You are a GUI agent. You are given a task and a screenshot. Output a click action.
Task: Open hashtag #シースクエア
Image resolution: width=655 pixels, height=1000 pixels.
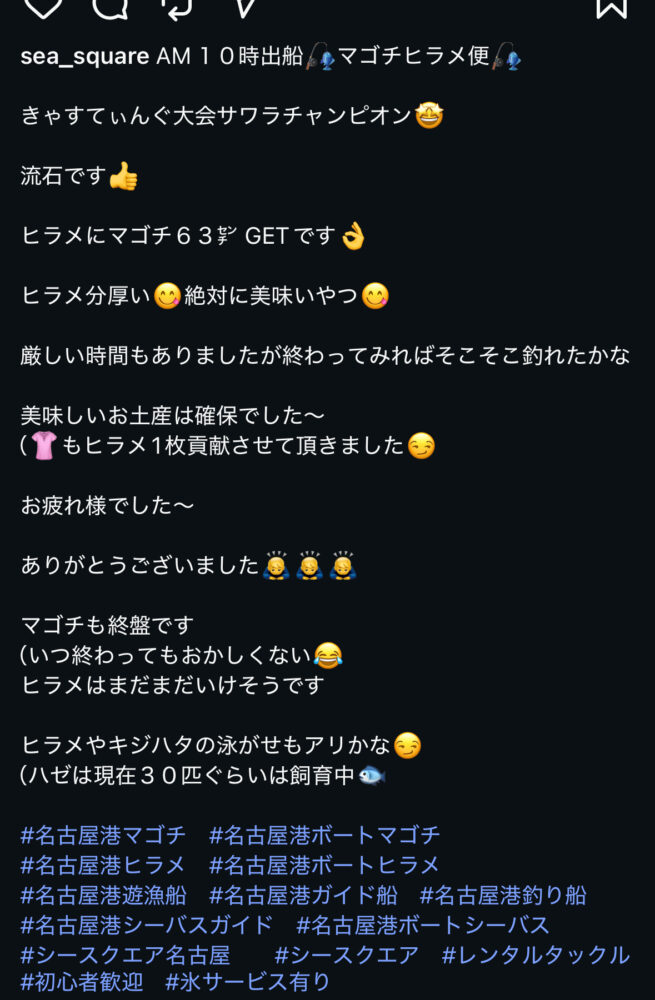click(x=346, y=955)
